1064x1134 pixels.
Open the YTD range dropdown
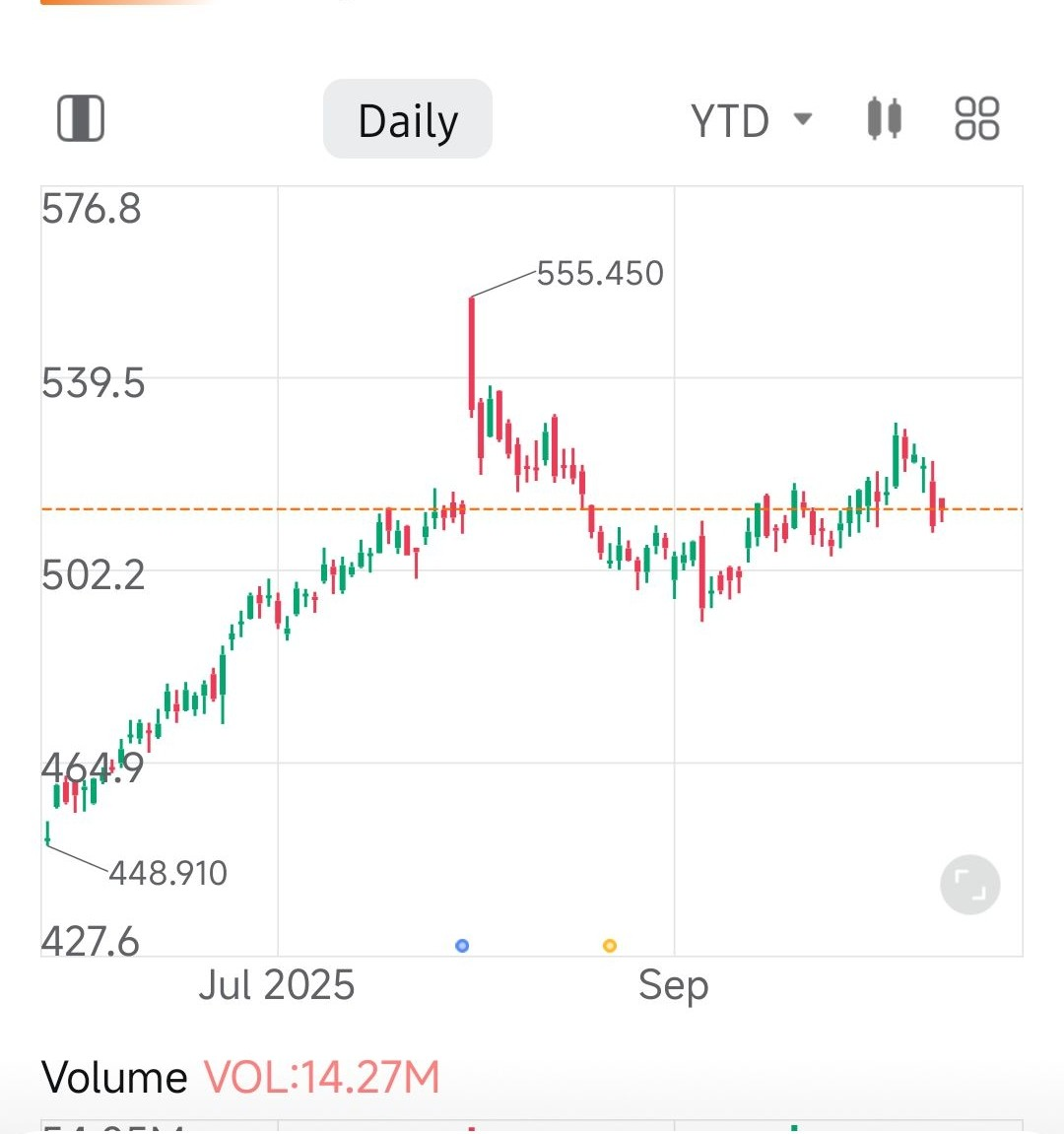751,120
